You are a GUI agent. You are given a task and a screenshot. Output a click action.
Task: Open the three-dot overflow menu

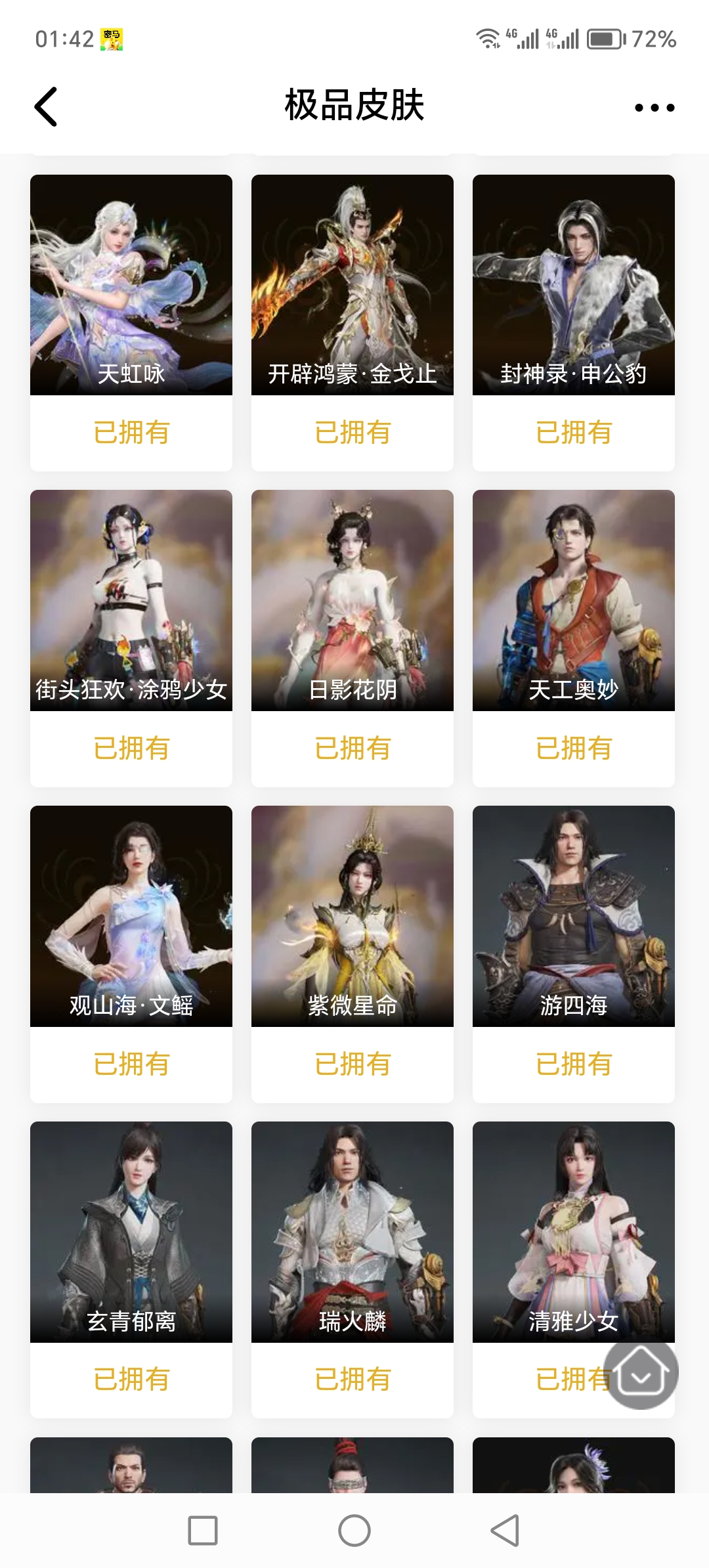point(654,108)
